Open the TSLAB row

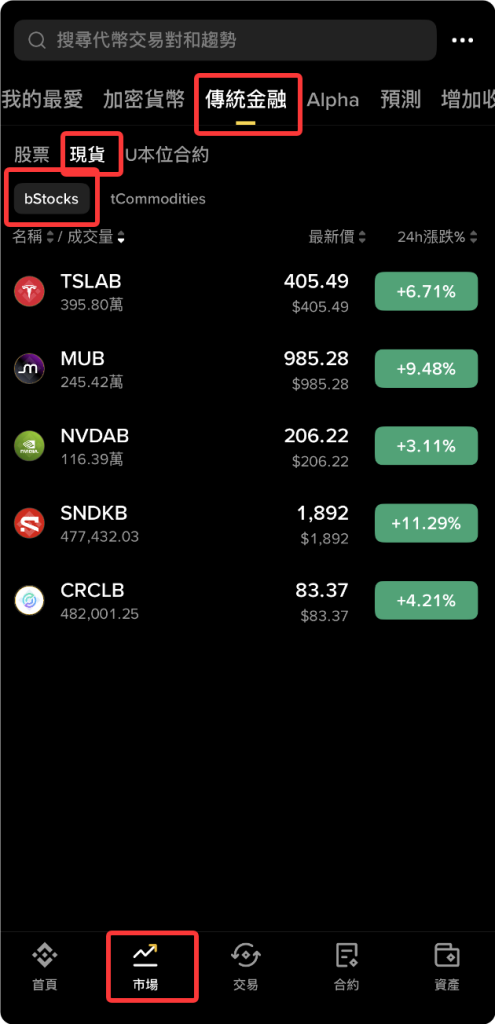tap(246, 292)
